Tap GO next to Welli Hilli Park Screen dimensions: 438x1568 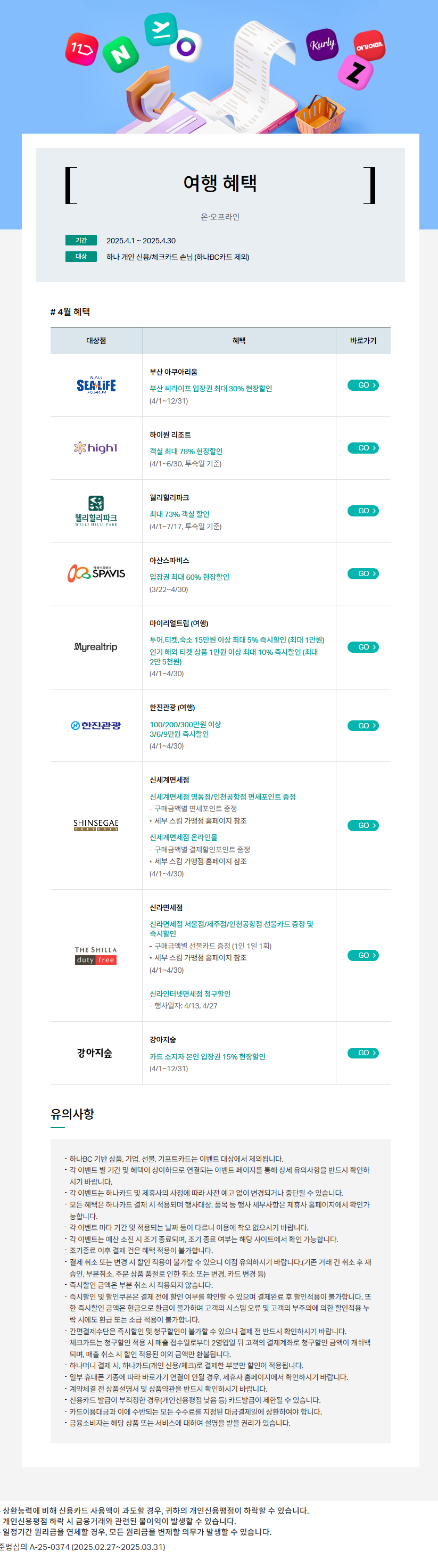[363, 511]
